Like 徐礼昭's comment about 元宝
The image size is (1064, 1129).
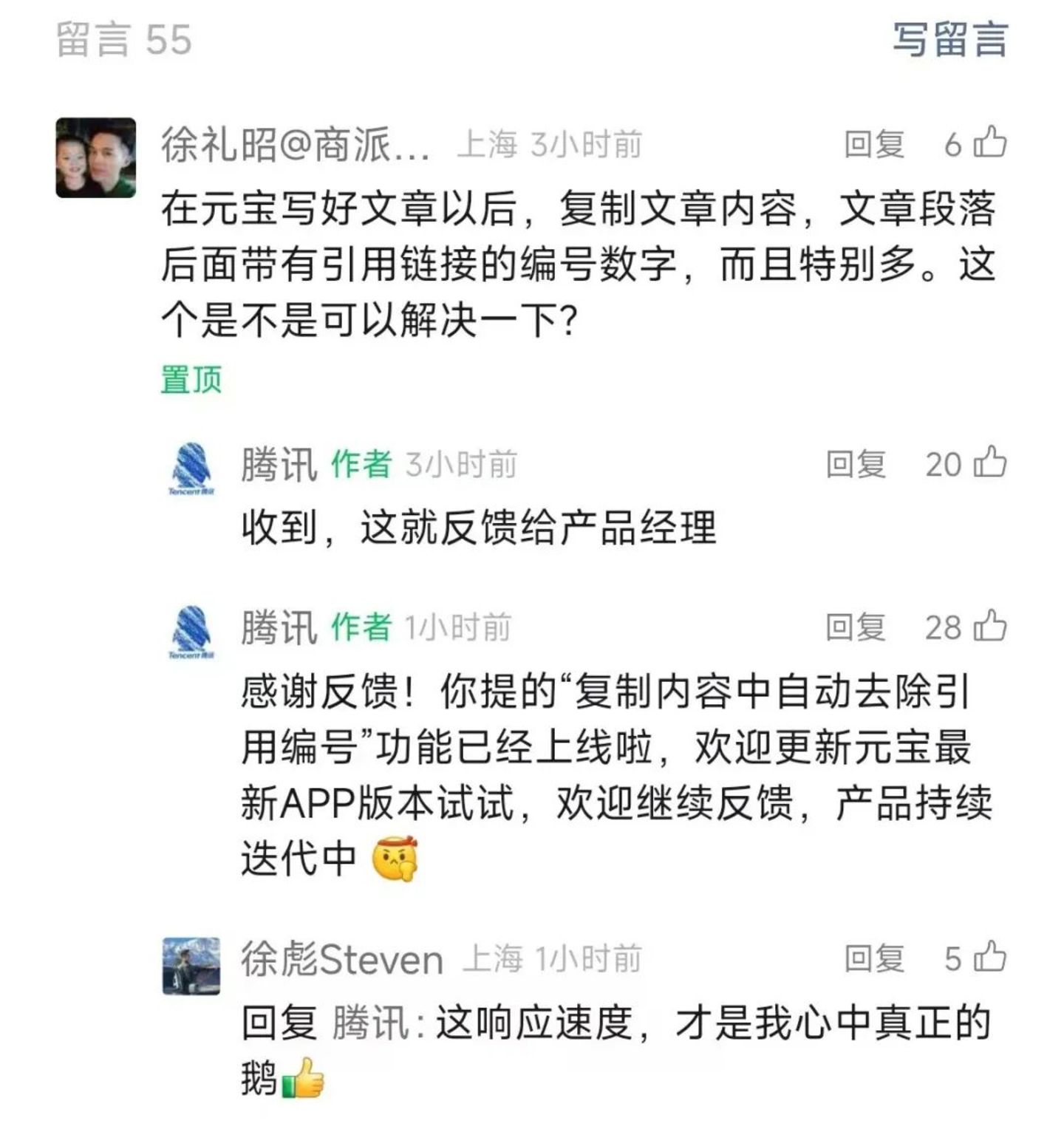pos(989,143)
